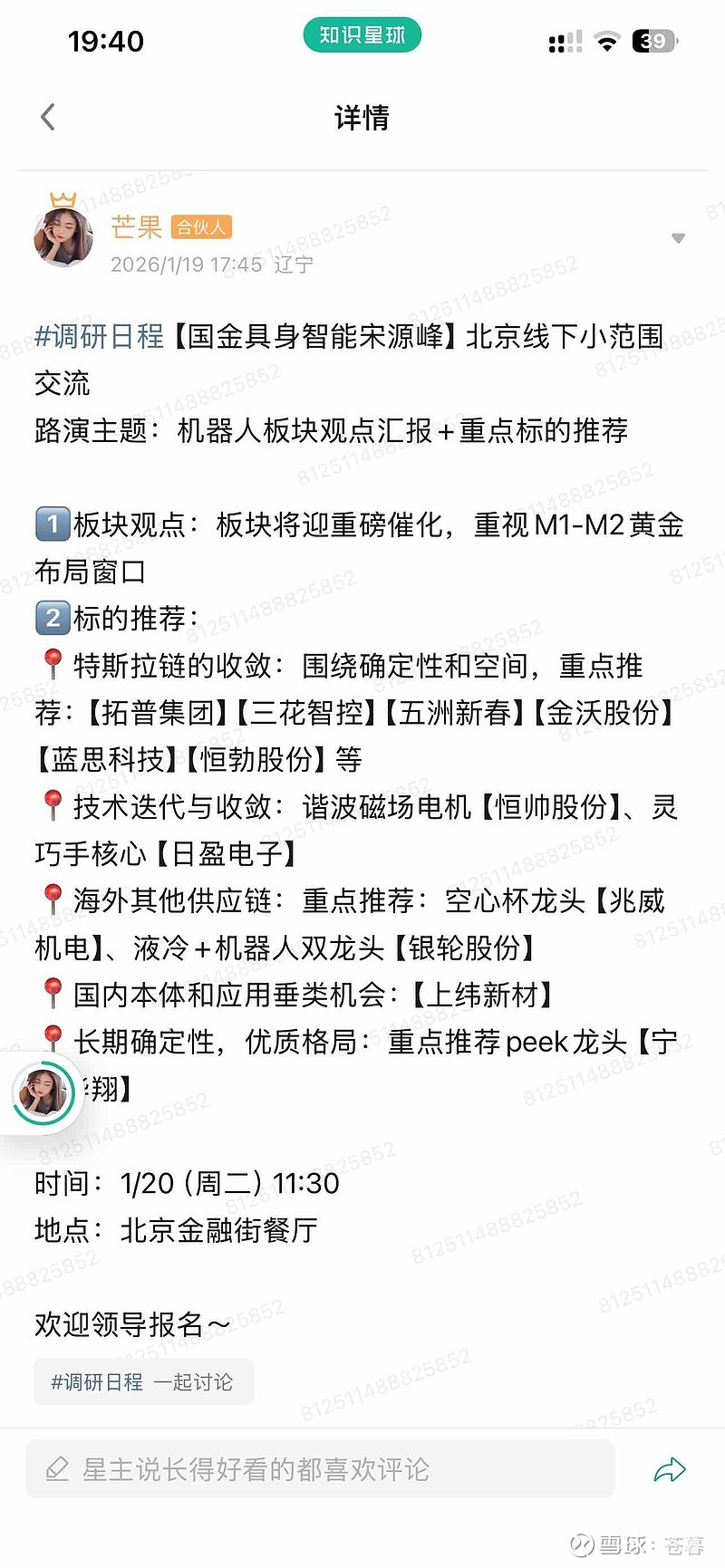Select the 合伙人 badge next to 芒果
Viewport: 725px width, 1568px height.
(x=200, y=227)
